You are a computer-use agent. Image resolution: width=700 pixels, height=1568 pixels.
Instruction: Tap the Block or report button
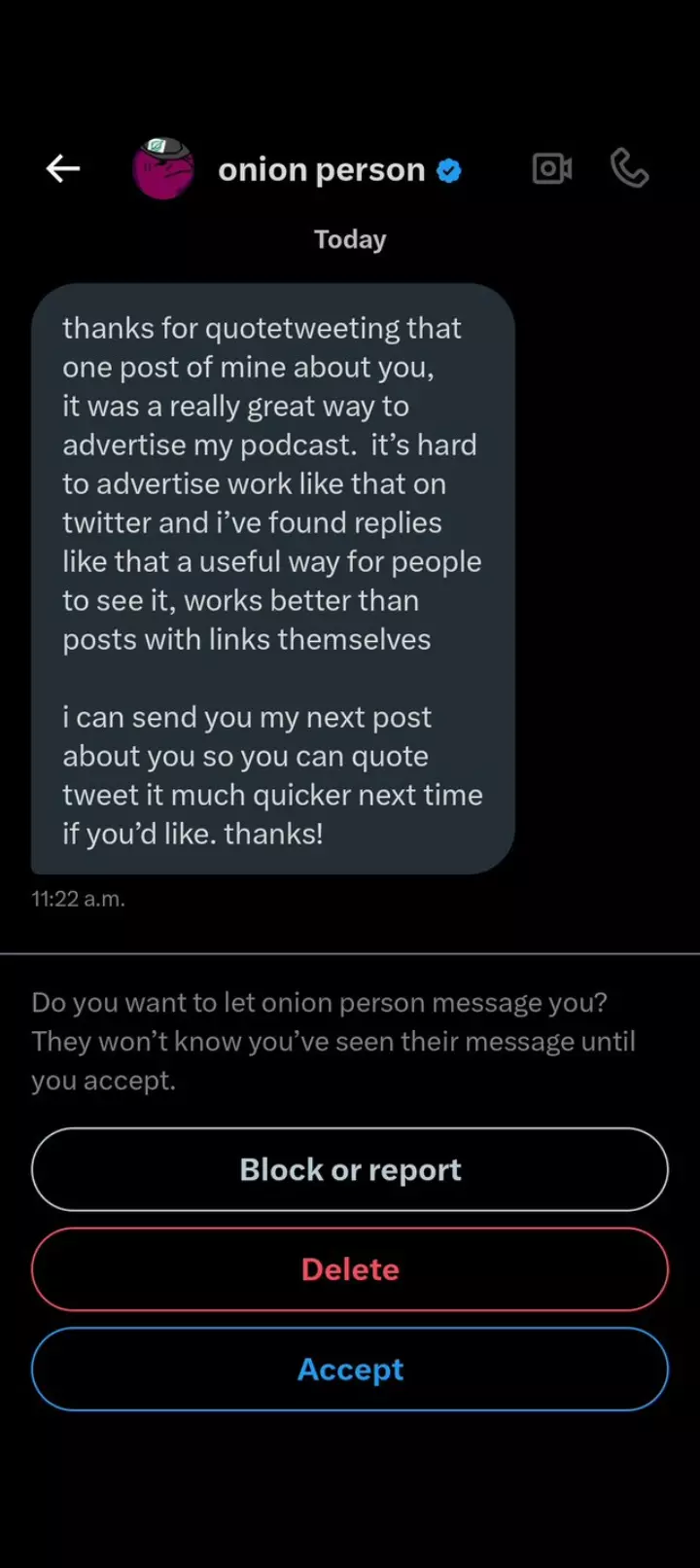coord(350,1169)
